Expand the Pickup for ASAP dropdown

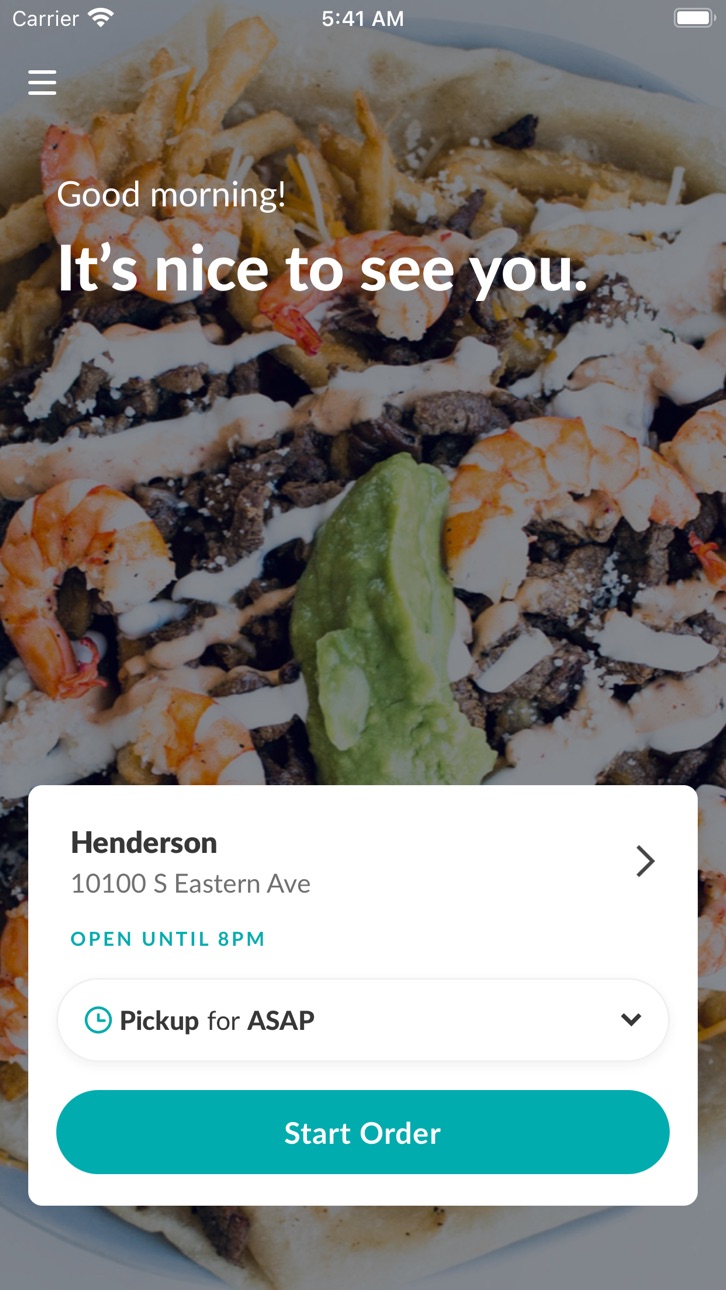click(363, 1020)
